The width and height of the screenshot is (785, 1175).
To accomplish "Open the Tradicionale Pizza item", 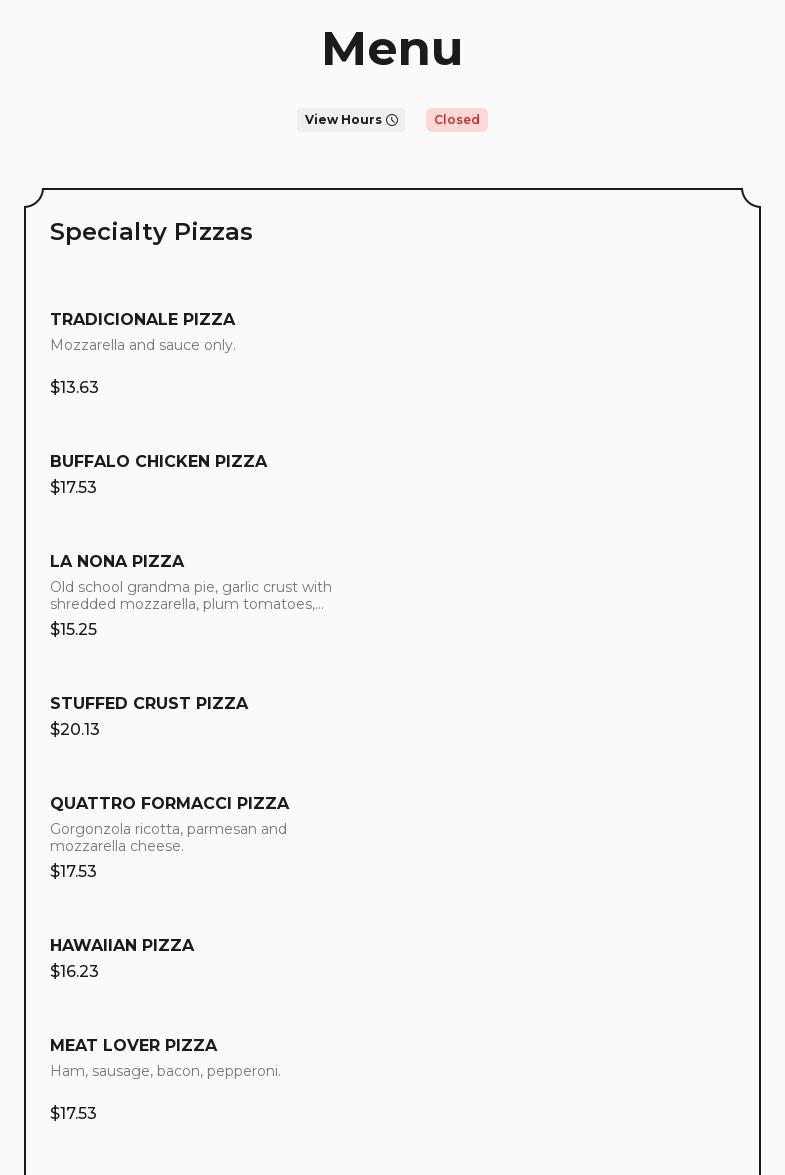I will tap(143, 320).
